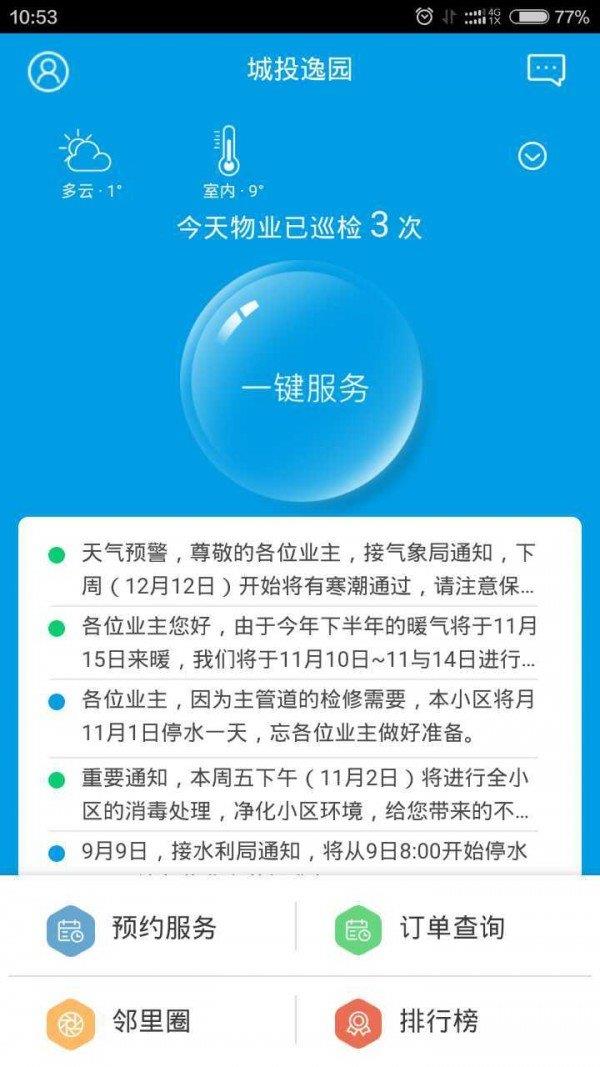Open the messages chat icon

click(x=546, y=69)
